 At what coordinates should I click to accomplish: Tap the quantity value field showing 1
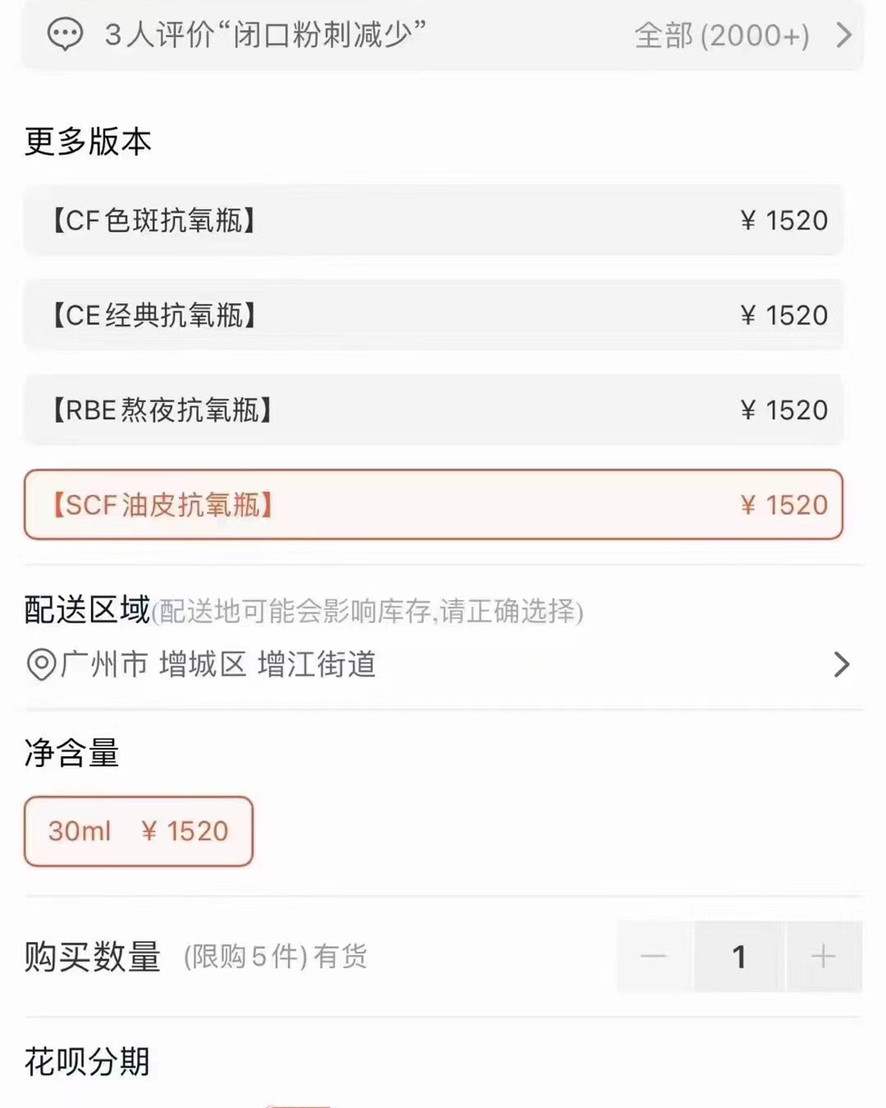click(739, 957)
